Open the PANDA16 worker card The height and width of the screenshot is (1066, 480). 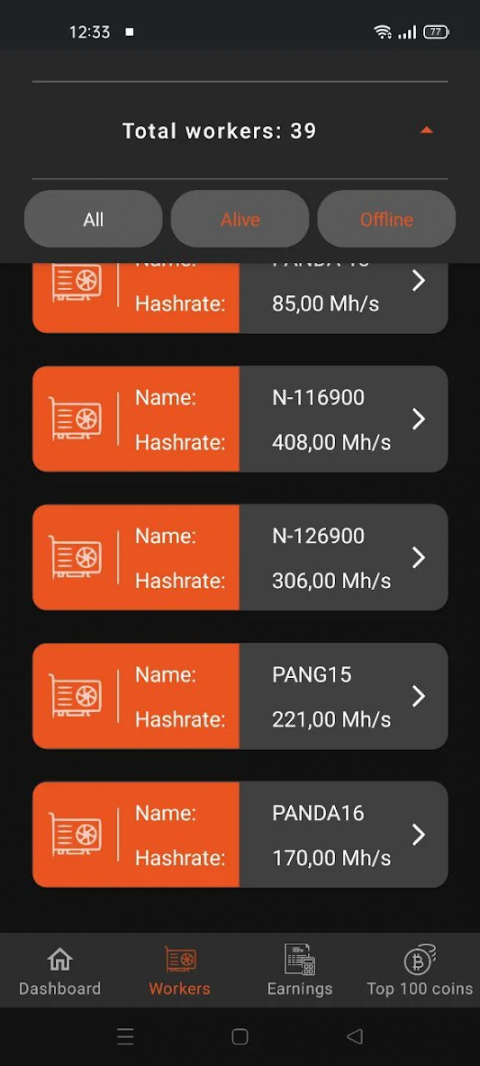pyautogui.click(x=240, y=834)
